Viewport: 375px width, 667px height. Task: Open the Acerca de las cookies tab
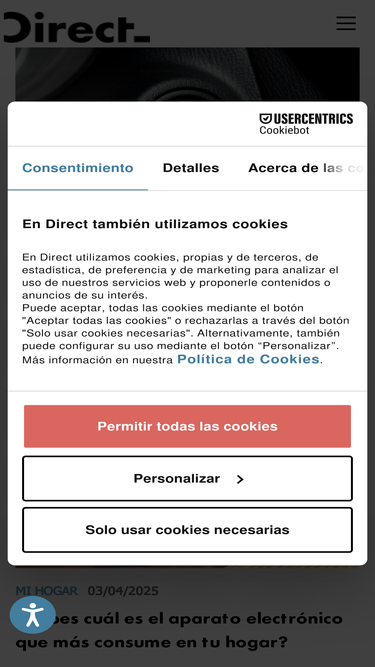306,168
